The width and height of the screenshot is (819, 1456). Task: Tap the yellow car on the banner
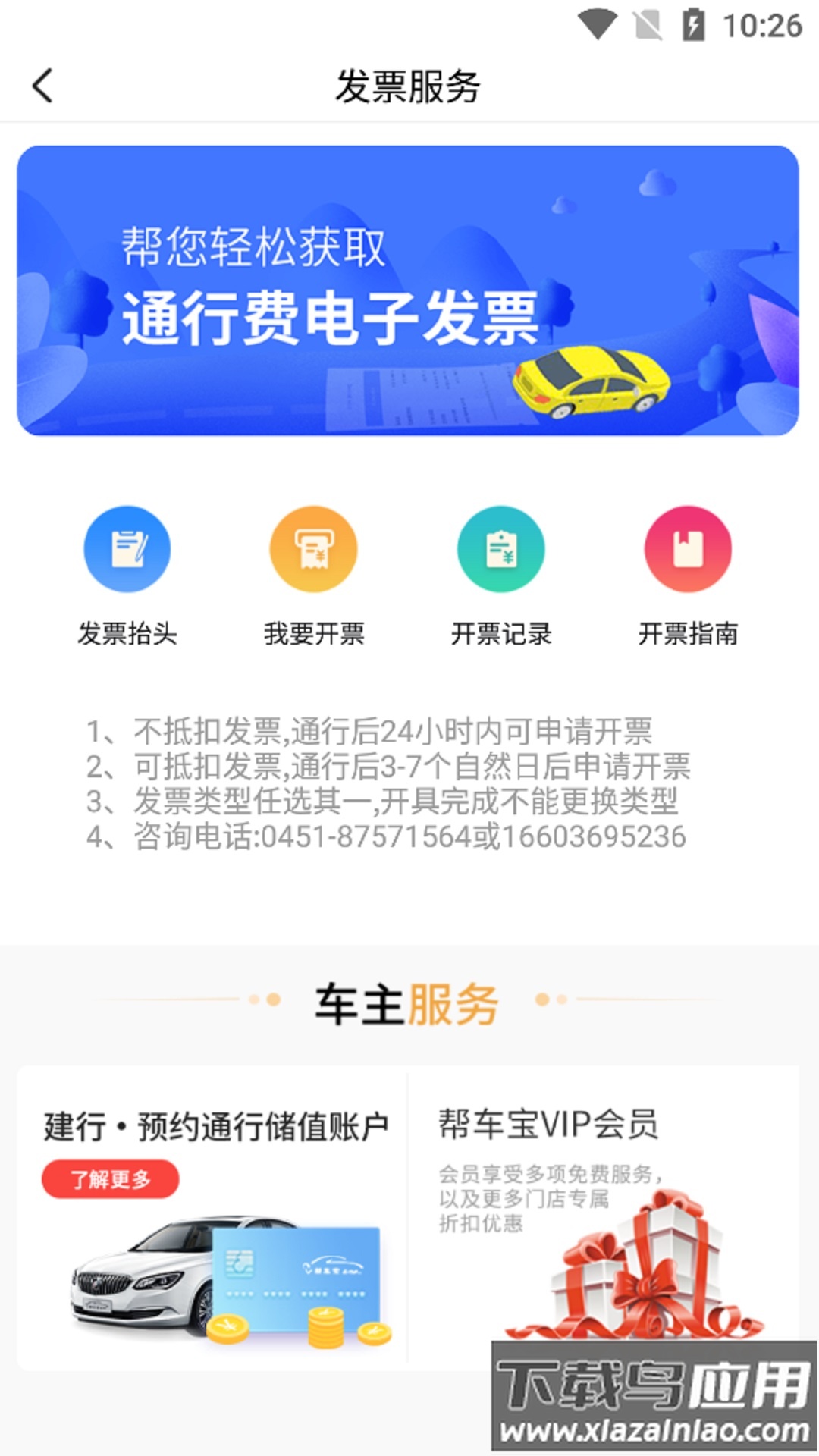pyautogui.click(x=595, y=383)
